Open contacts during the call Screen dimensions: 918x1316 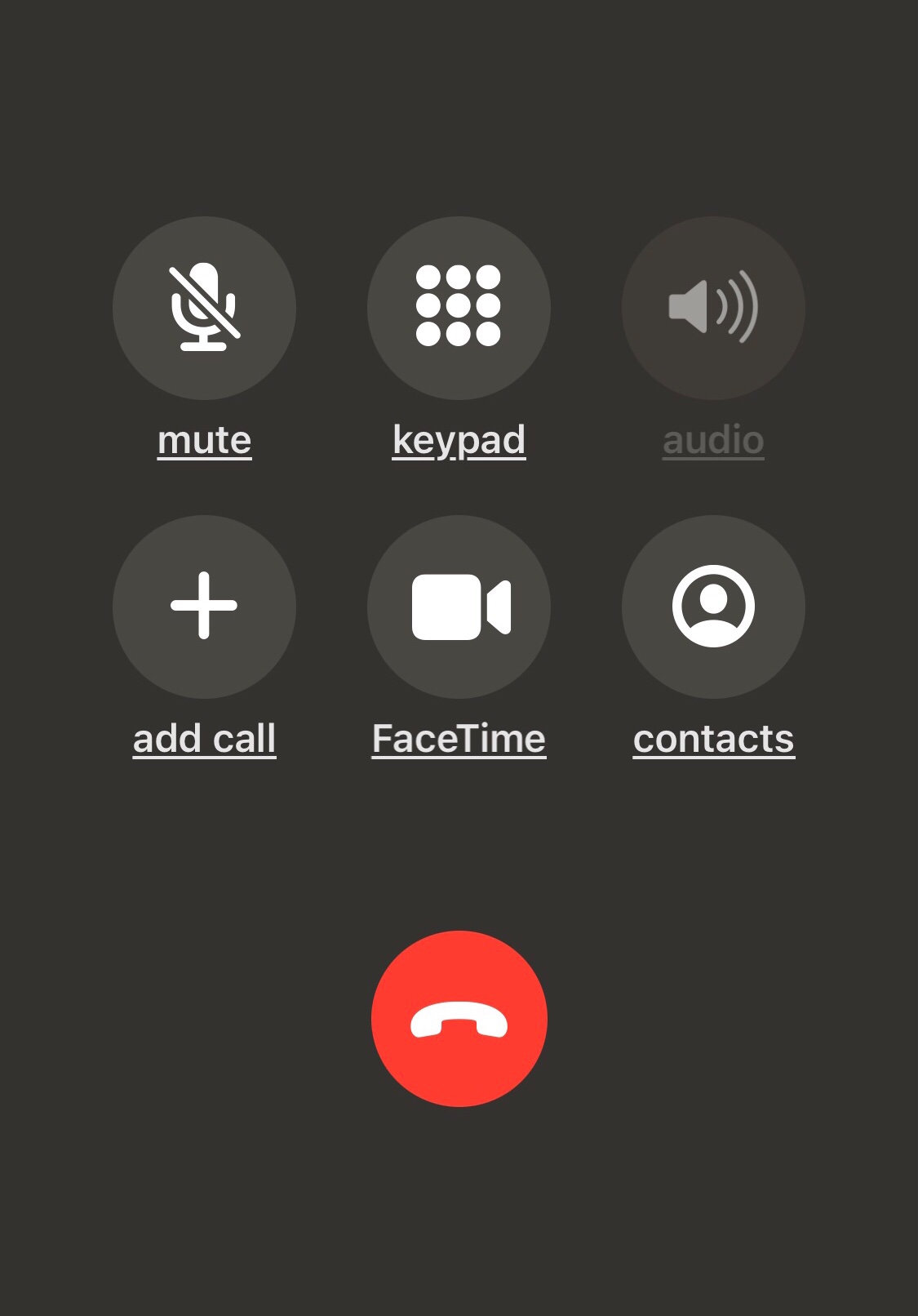(x=713, y=607)
